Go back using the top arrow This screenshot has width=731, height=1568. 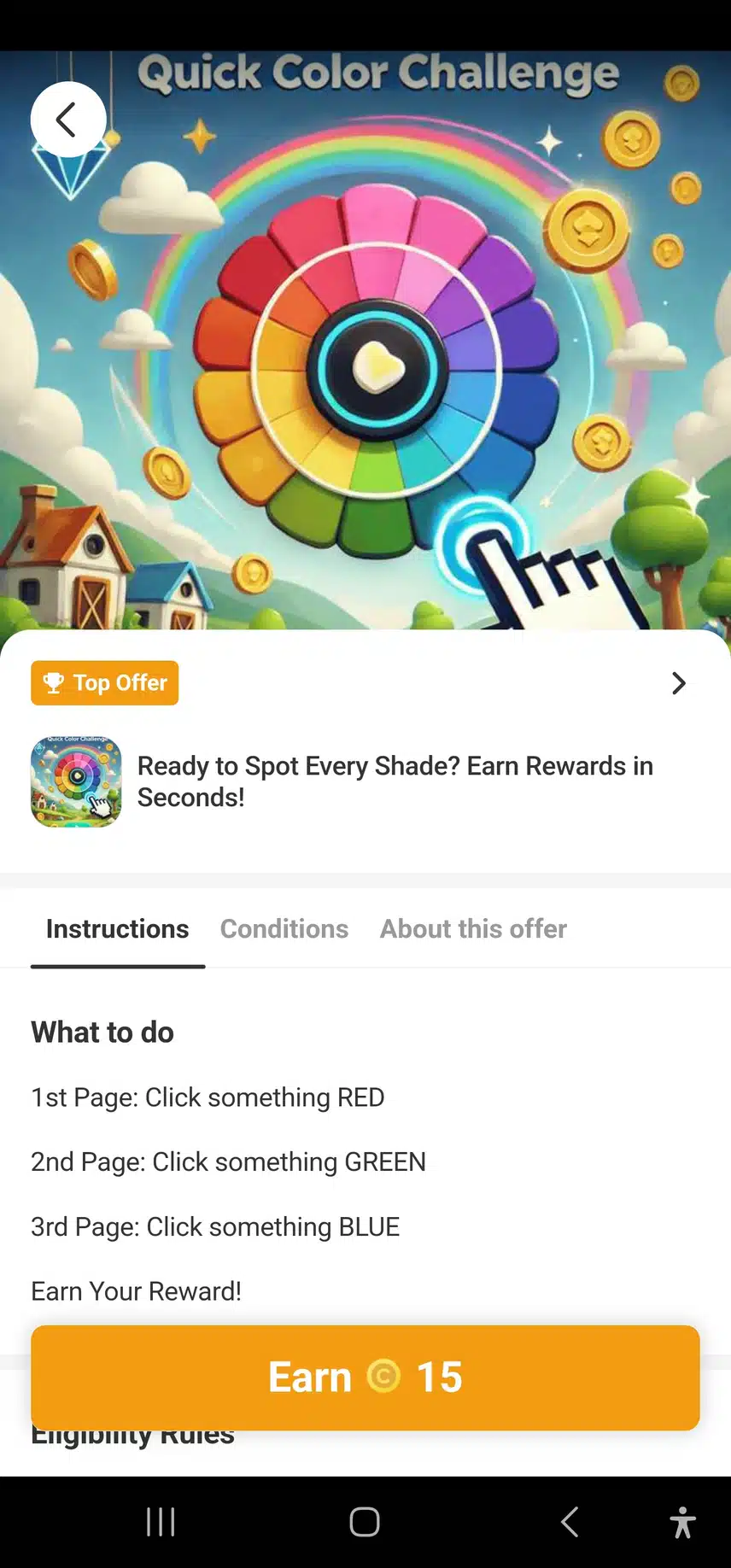(x=67, y=120)
